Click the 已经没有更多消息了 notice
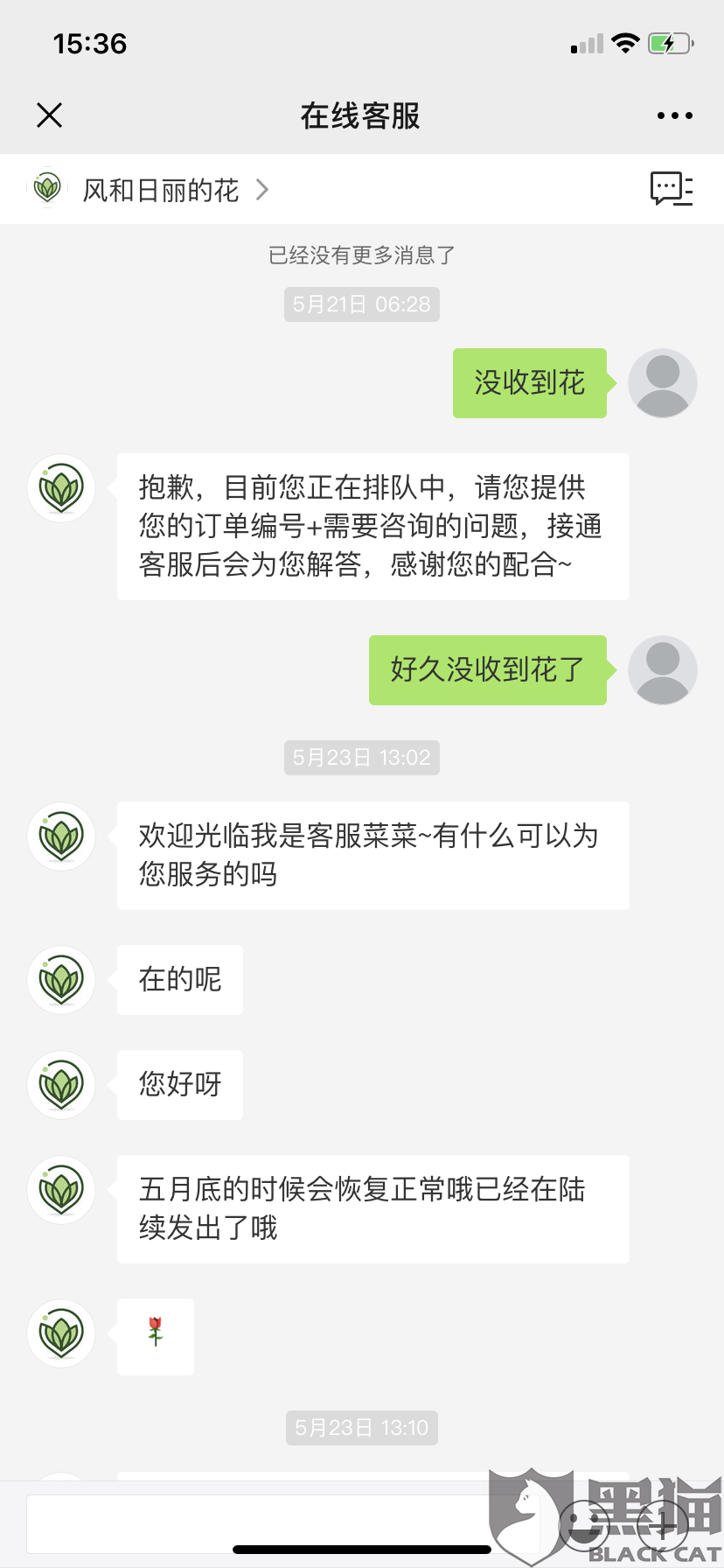Viewport: 724px width, 1568px height. click(x=361, y=255)
